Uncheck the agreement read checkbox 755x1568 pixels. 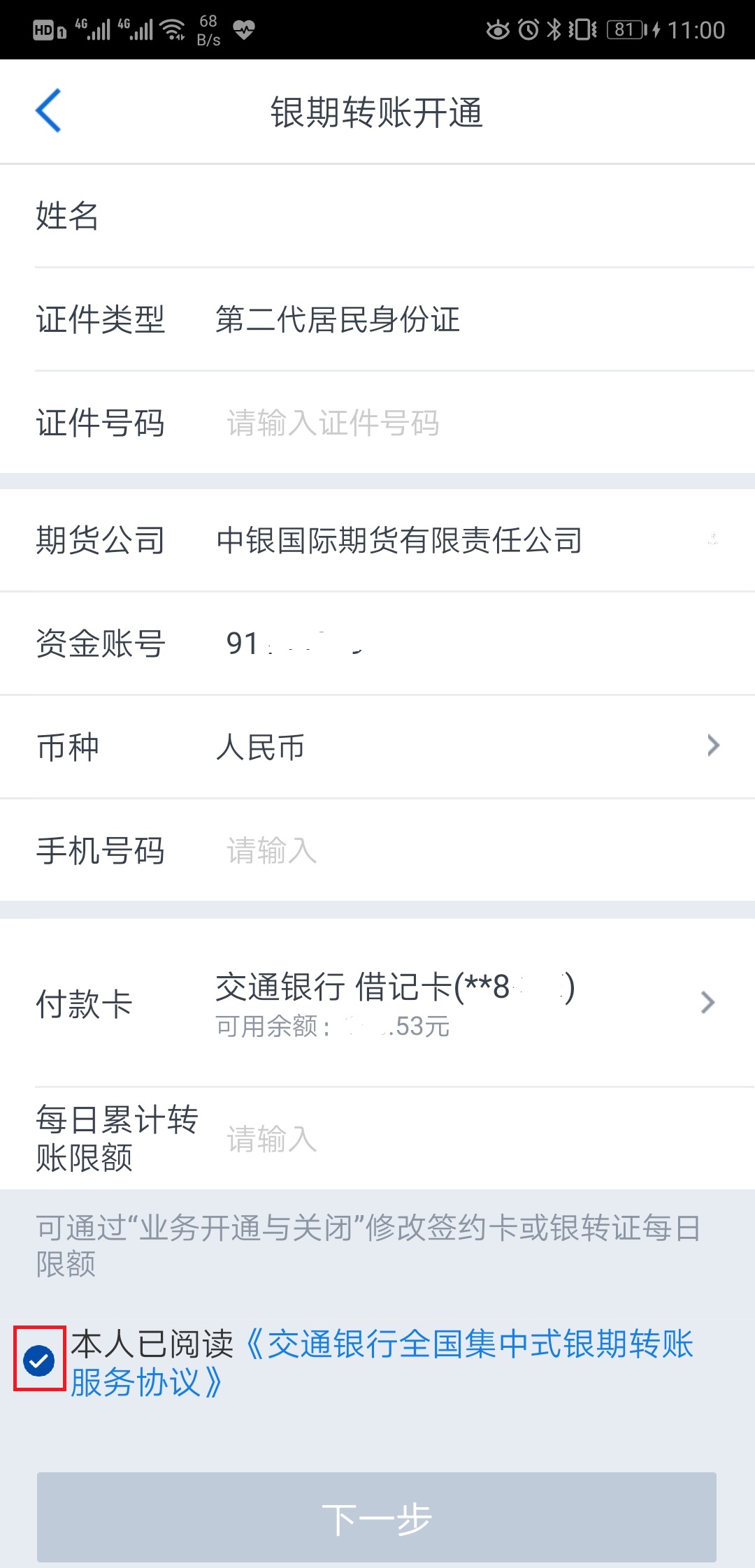pos(39,1360)
